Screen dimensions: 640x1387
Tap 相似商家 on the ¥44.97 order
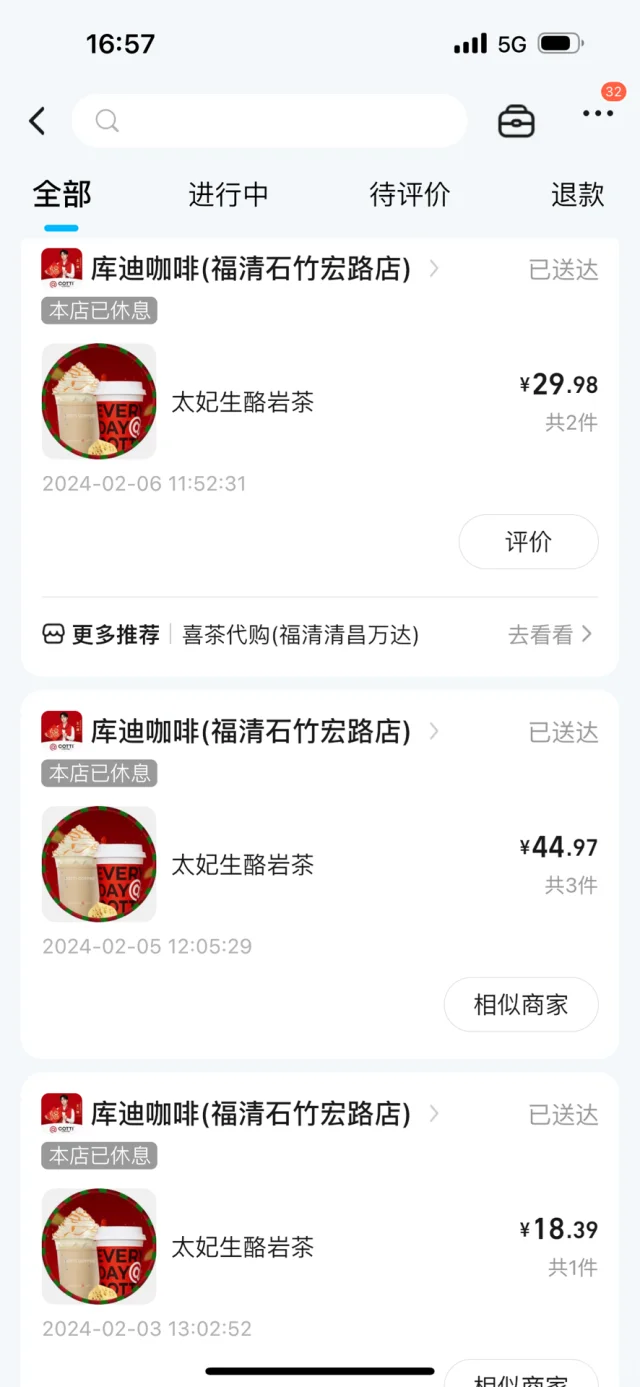point(521,1004)
